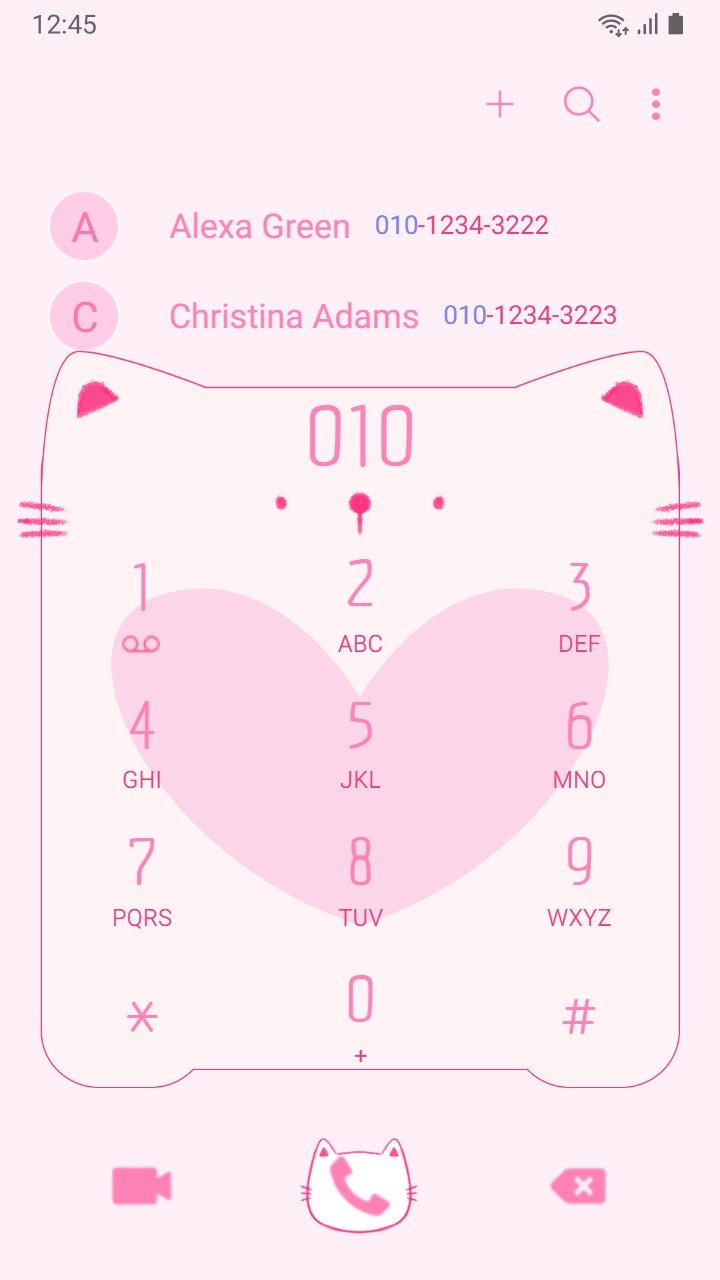720x1280 pixels.
Task: Tap the hash key
Action: [x=579, y=1018]
